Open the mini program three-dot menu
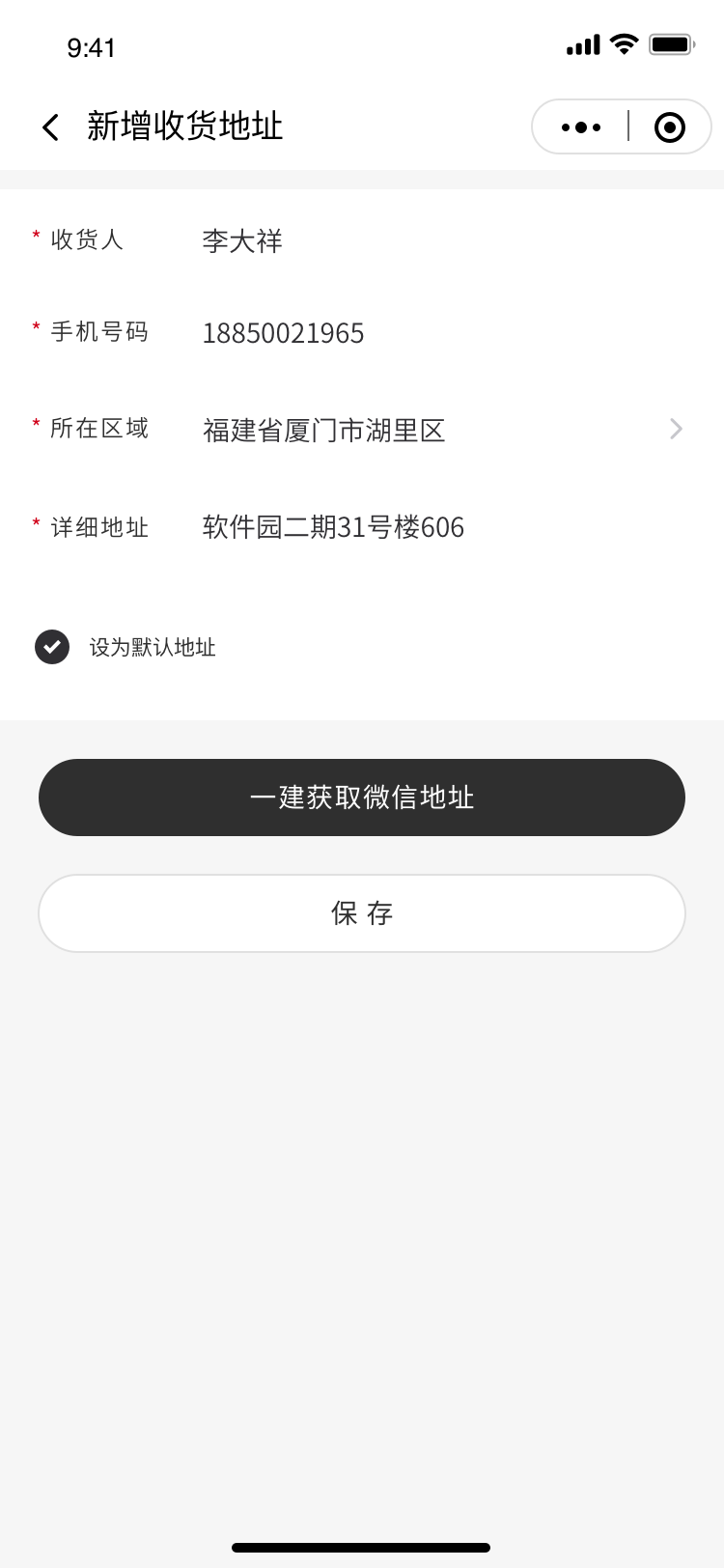 point(581,126)
